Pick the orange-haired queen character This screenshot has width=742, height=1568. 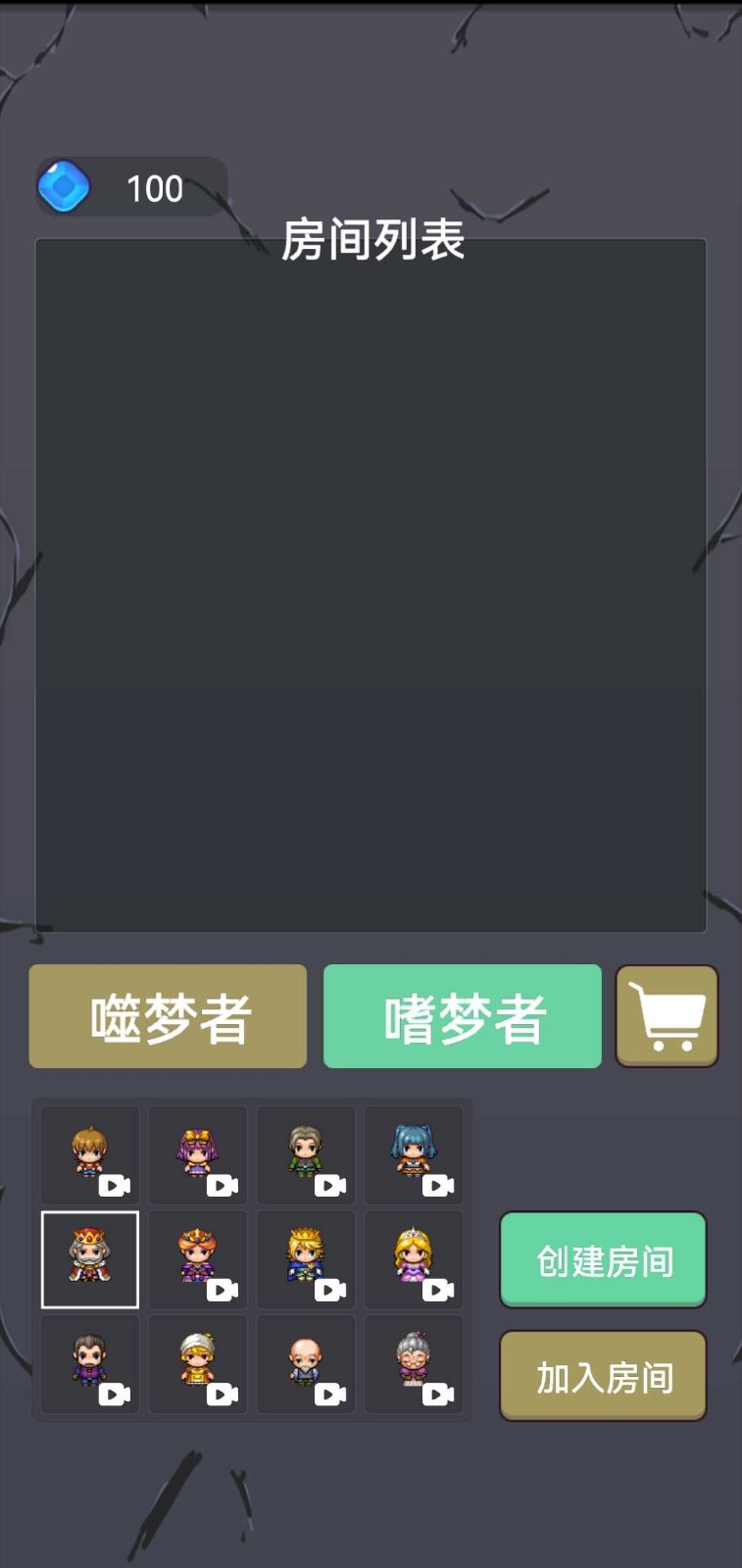coord(198,1259)
